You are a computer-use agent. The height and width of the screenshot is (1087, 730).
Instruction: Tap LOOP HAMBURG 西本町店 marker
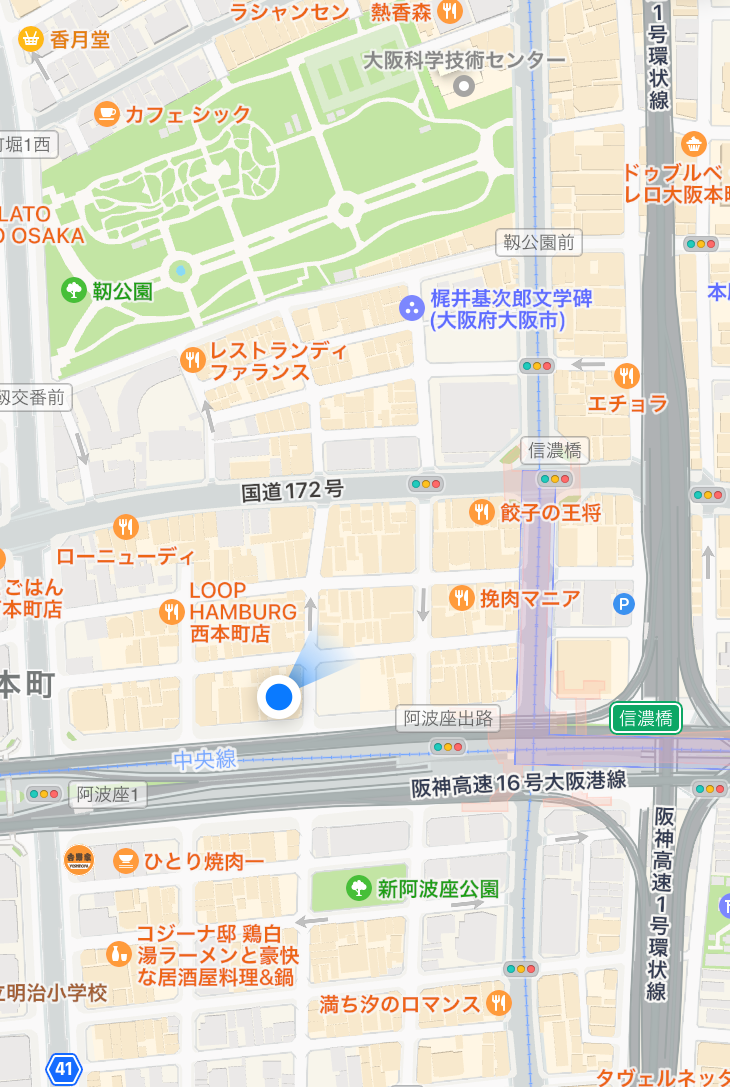(173, 610)
